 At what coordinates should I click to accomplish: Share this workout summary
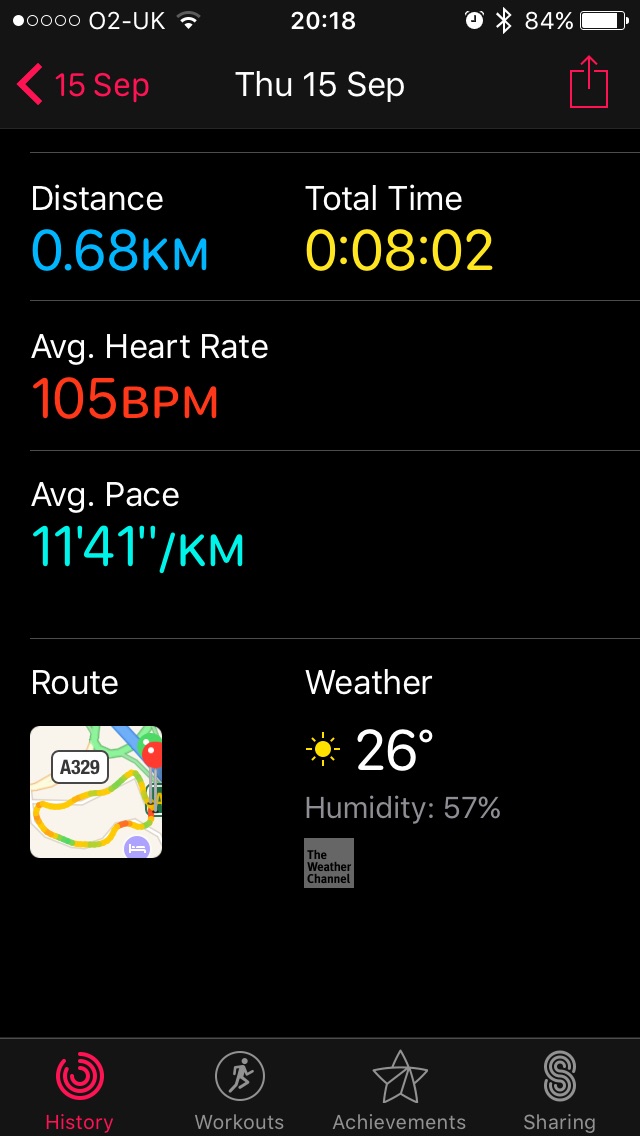(x=589, y=82)
